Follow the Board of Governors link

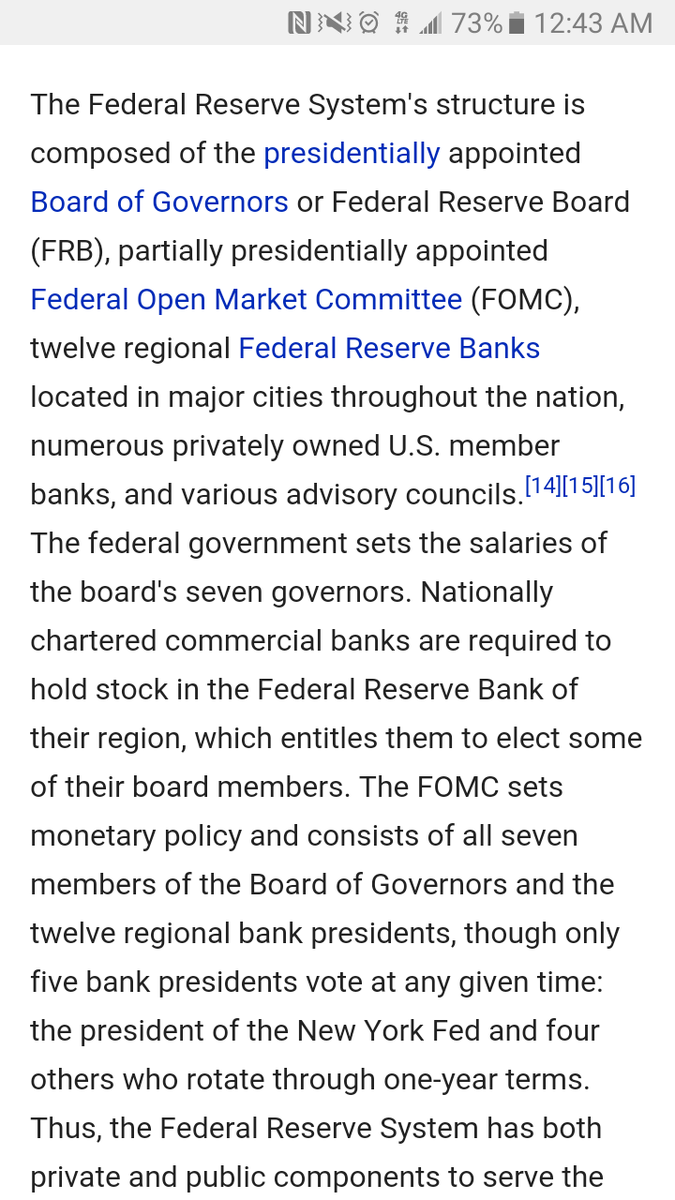click(x=159, y=202)
